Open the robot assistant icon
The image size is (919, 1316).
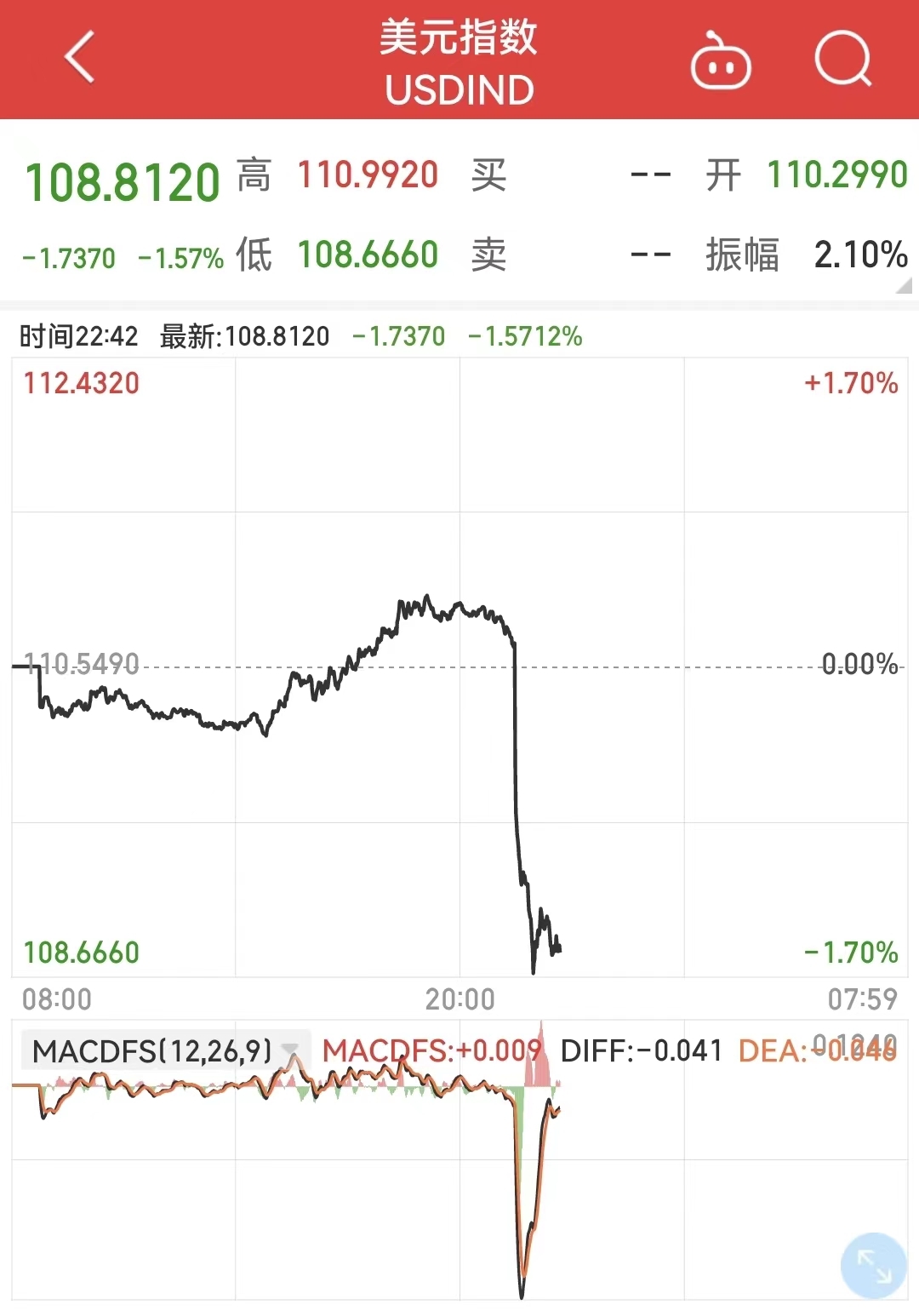coord(720,61)
